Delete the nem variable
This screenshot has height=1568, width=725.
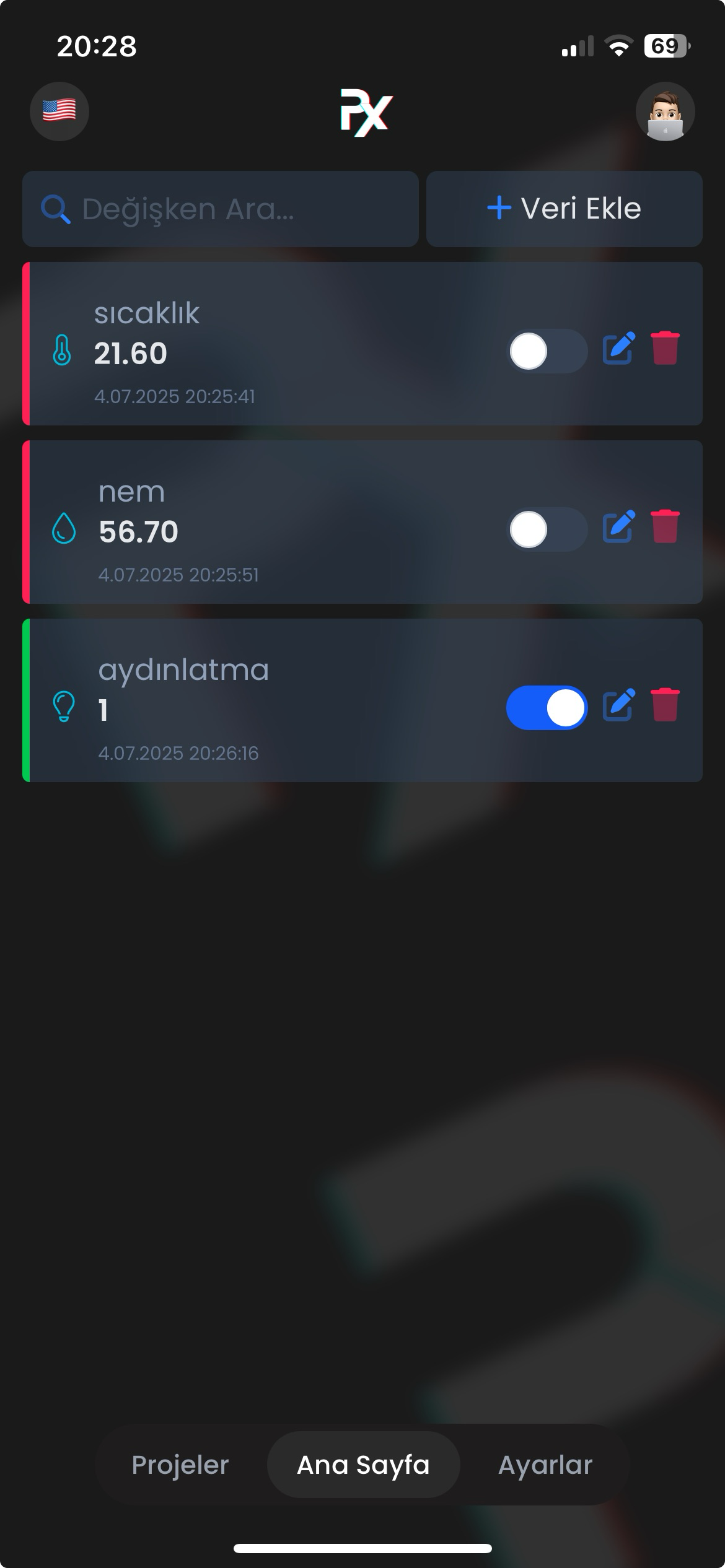pos(665,526)
